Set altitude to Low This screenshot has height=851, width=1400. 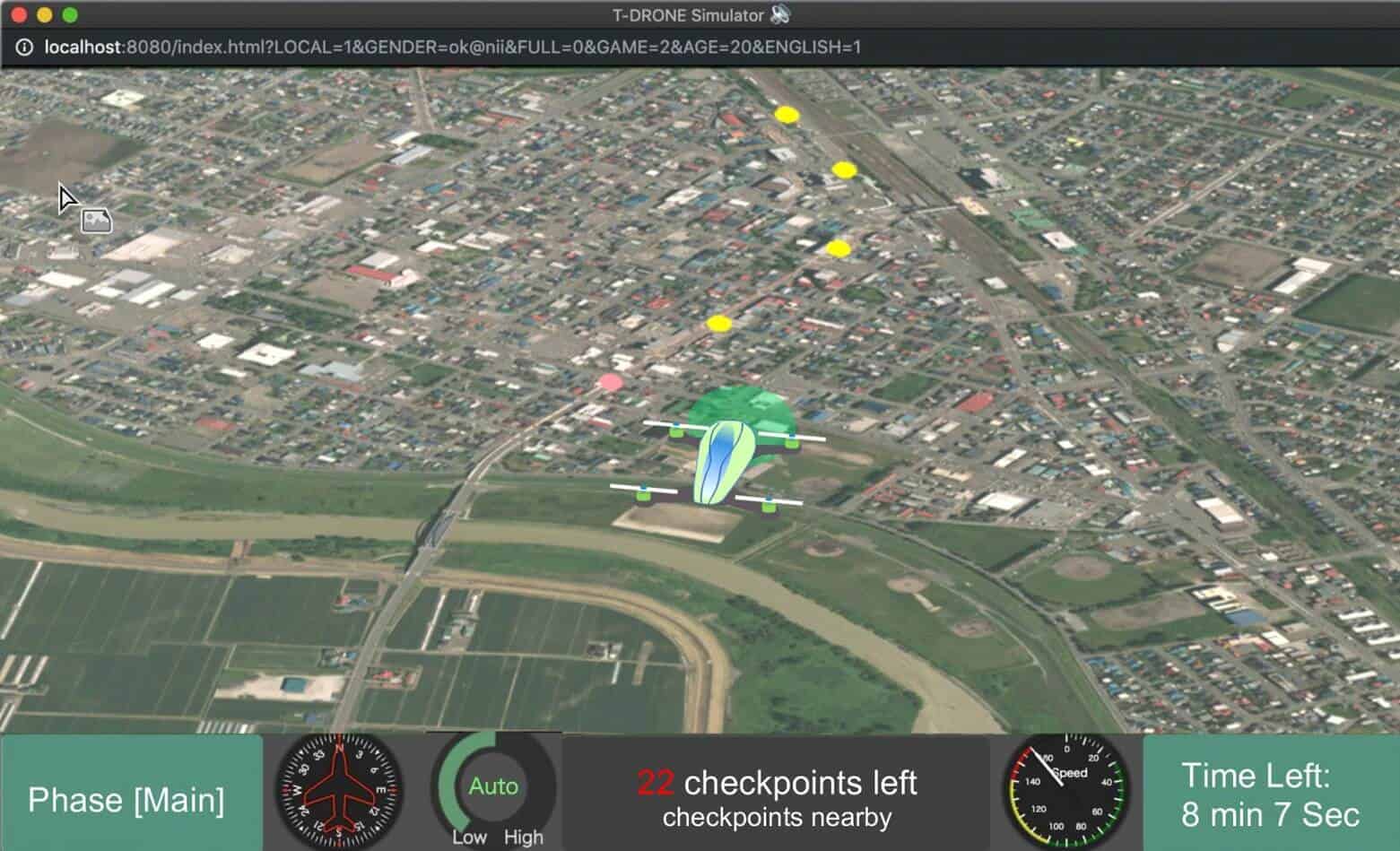click(469, 837)
